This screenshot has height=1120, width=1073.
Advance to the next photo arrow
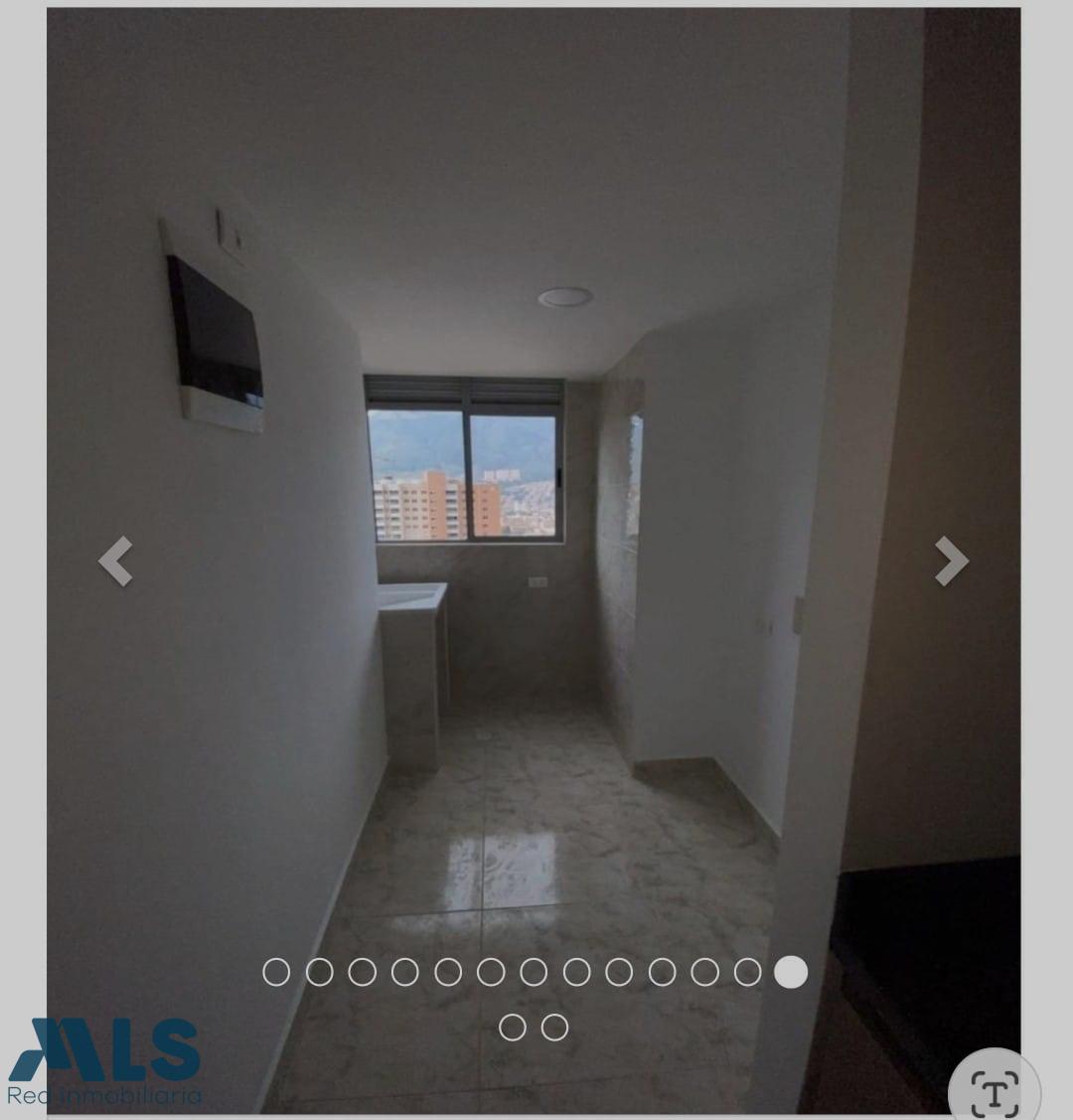951,561
